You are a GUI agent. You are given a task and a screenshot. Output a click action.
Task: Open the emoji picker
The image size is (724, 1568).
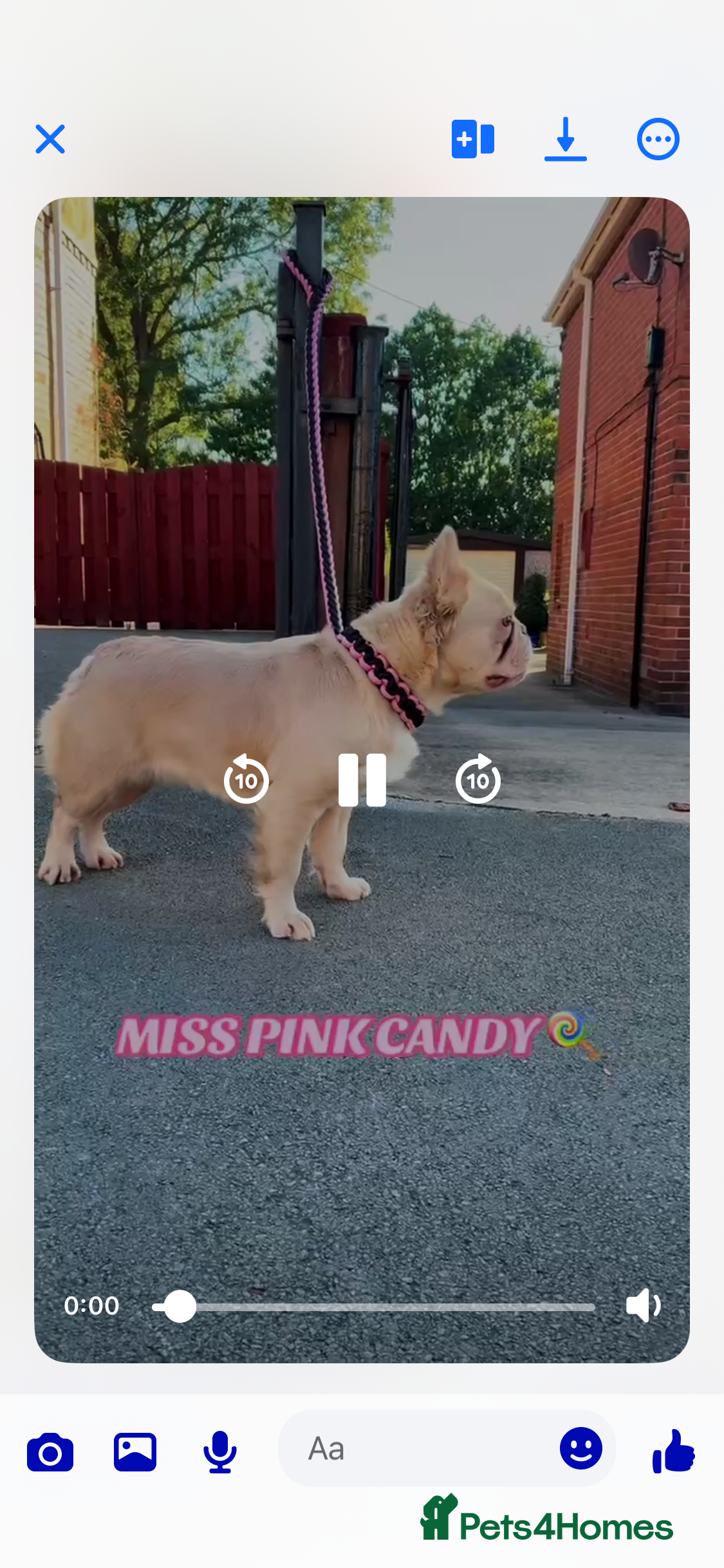click(x=580, y=1450)
